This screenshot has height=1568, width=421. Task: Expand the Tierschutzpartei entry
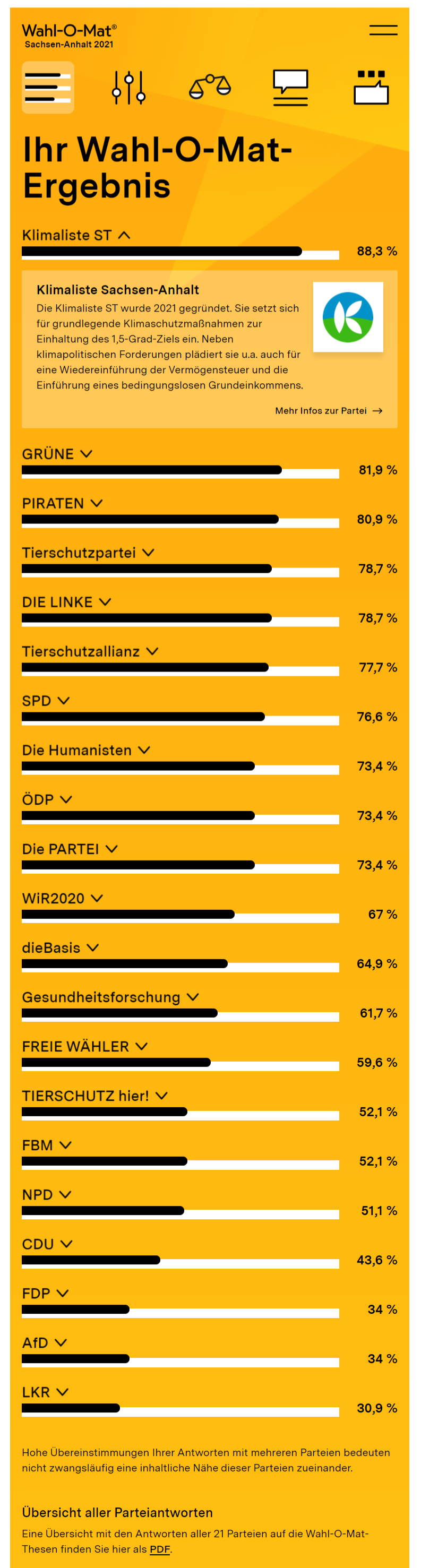(88, 553)
